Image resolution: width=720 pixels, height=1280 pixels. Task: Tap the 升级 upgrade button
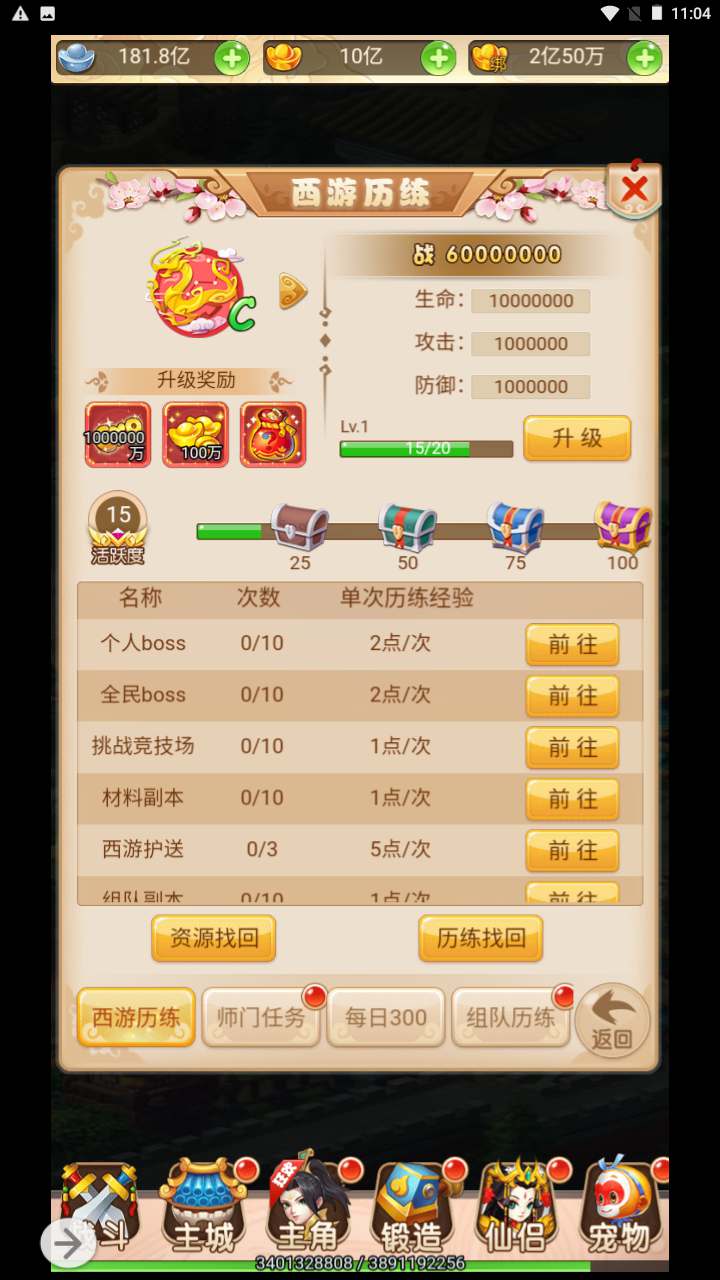click(577, 438)
